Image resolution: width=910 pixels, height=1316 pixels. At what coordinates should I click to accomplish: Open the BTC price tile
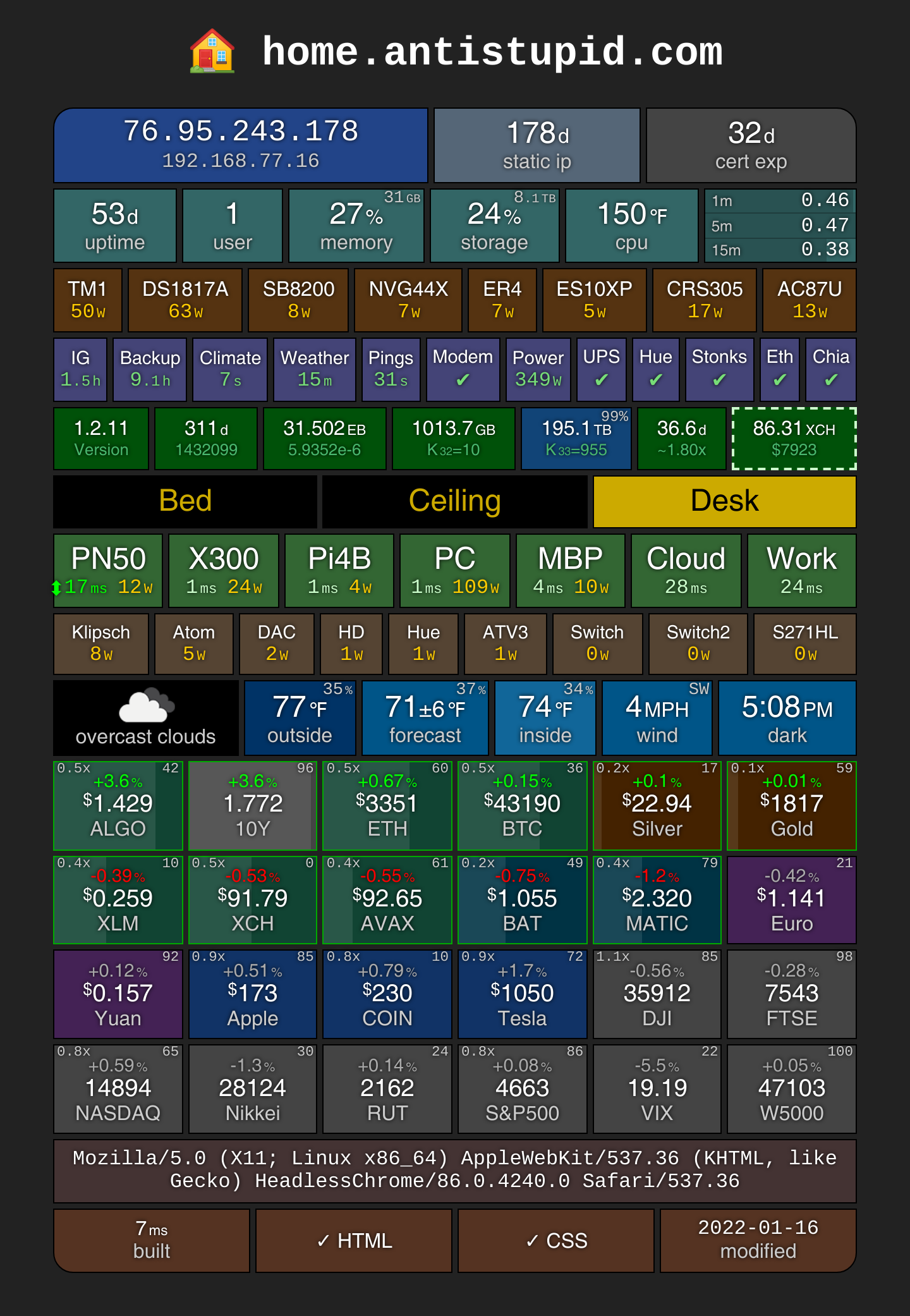tap(523, 806)
